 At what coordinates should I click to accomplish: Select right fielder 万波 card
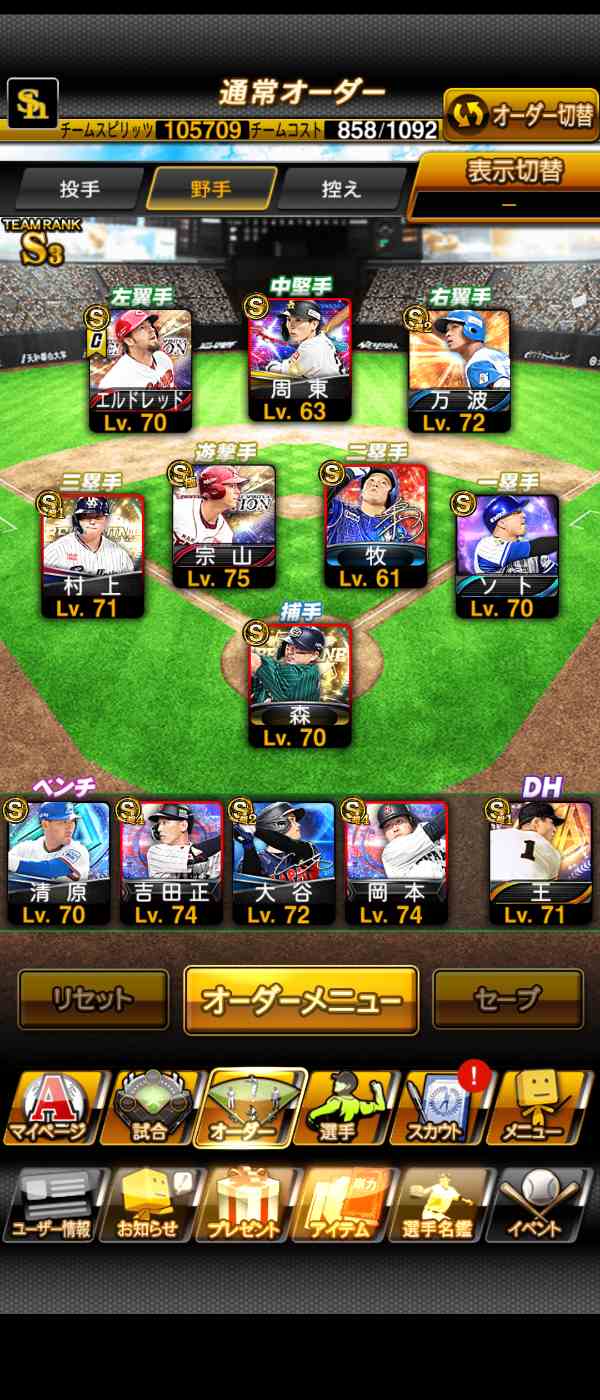(460, 370)
